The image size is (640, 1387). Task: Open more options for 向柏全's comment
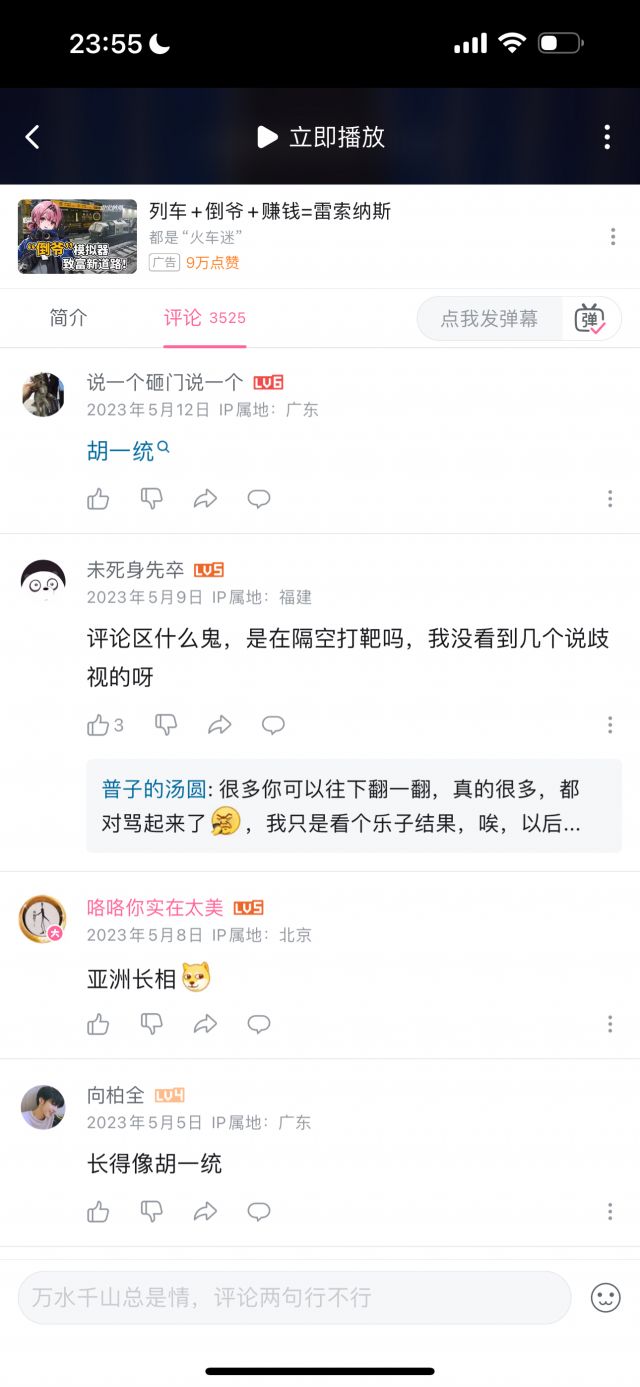click(610, 1212)
